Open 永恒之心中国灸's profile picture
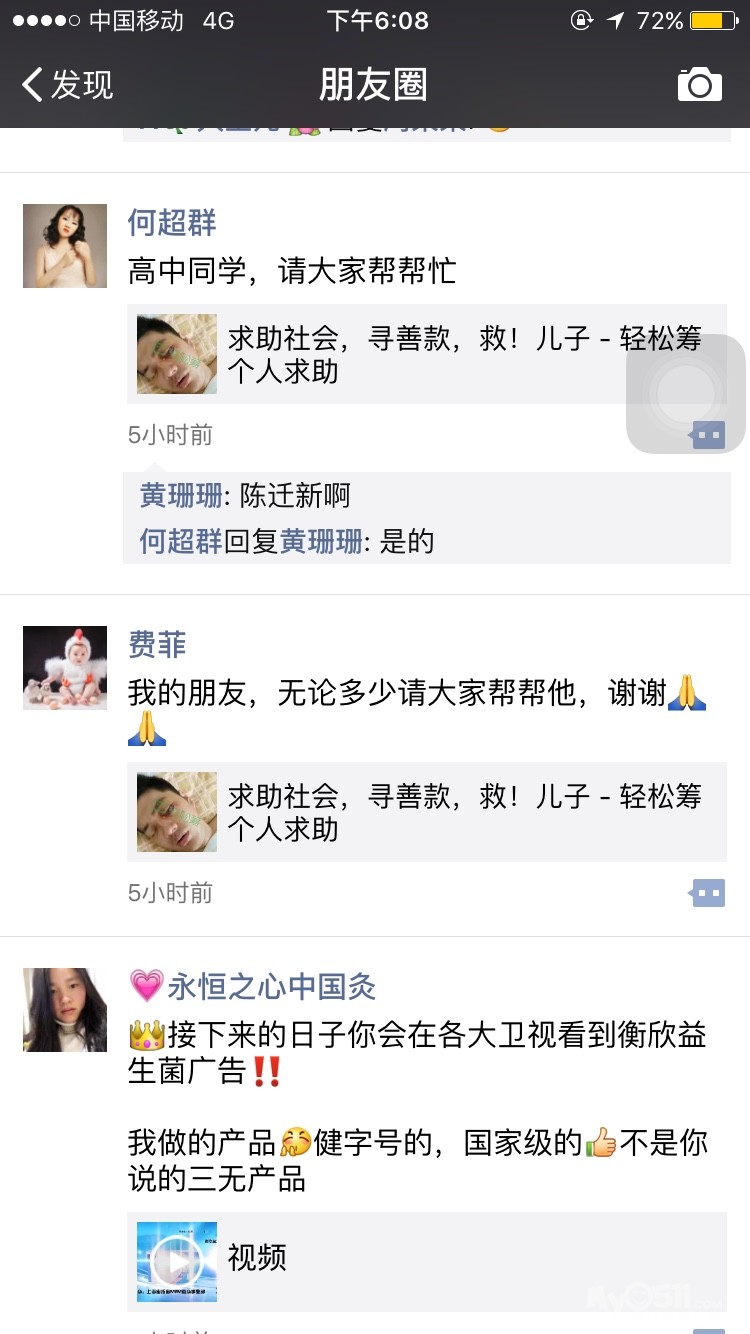 pyautogui.click(x=65, y=1010)
